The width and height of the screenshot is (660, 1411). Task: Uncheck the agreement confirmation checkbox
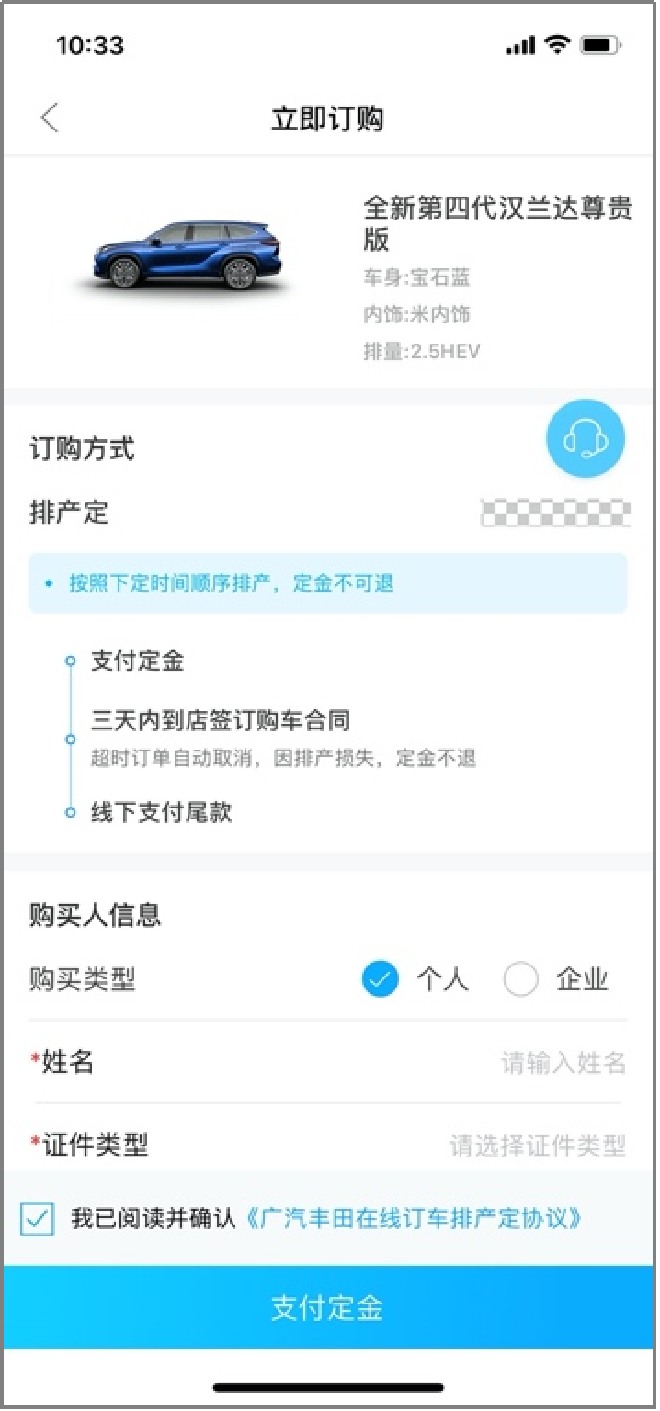coord(37,1219)
